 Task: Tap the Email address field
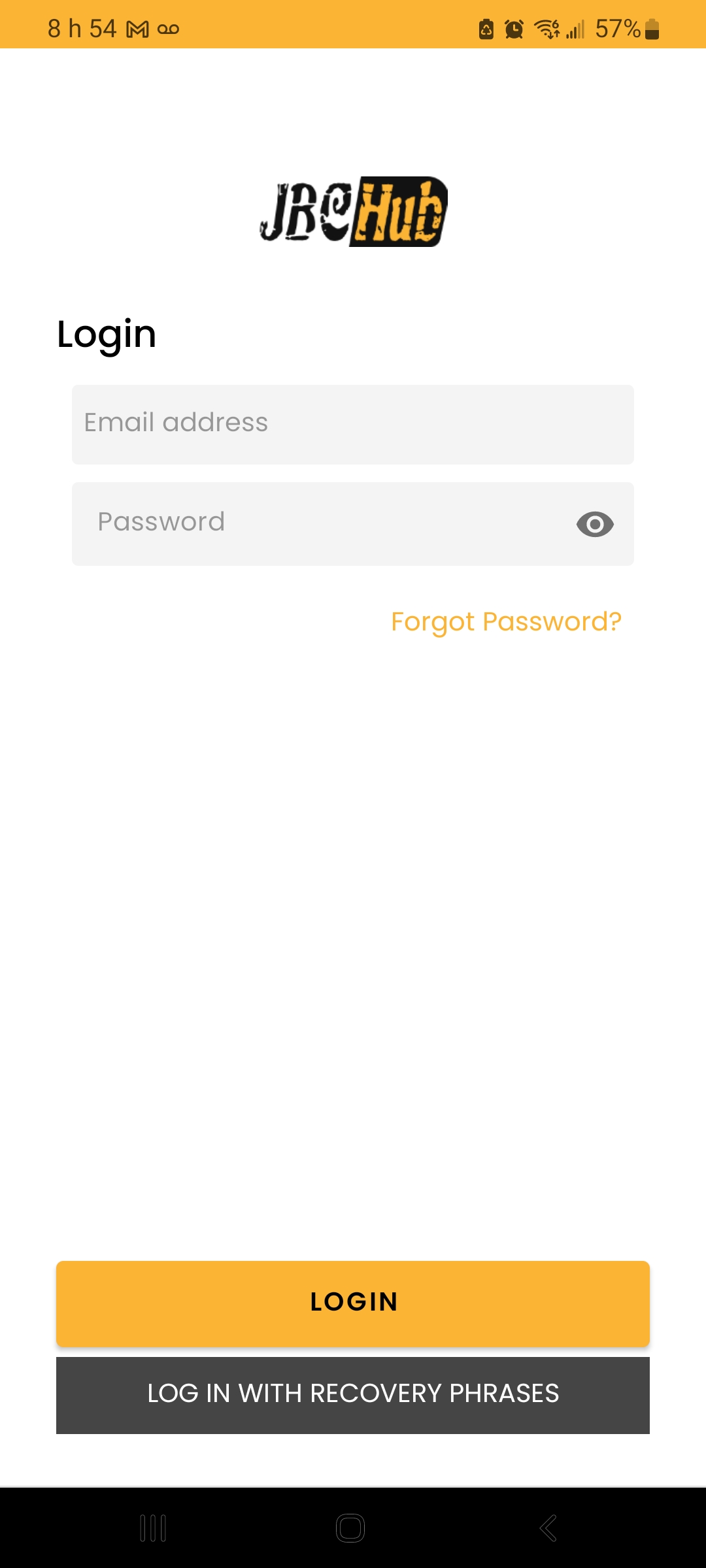pyautogui.click(x=353, y=425)
